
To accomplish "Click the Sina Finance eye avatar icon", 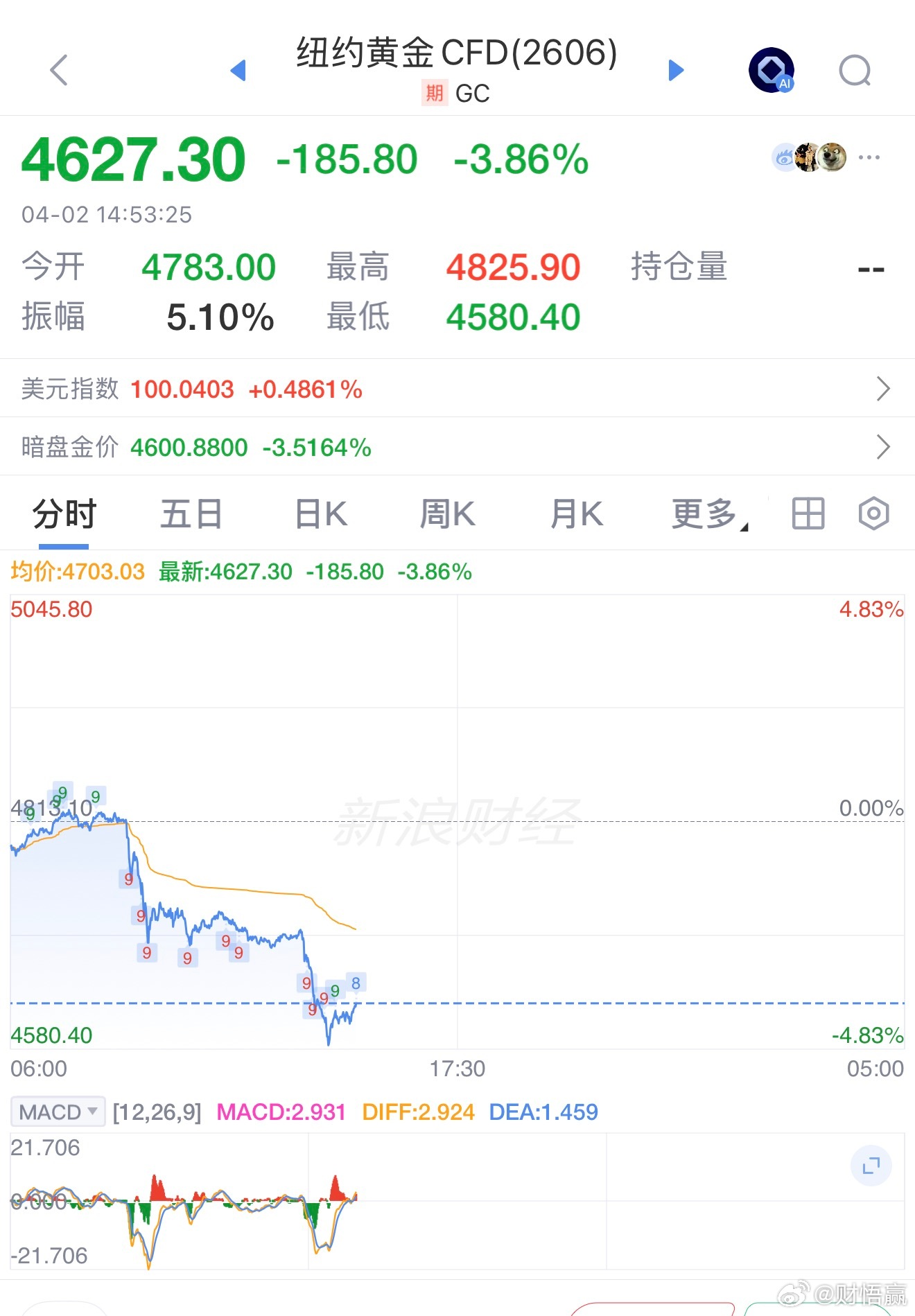I will pyautogui.click(x=782, y=157).
